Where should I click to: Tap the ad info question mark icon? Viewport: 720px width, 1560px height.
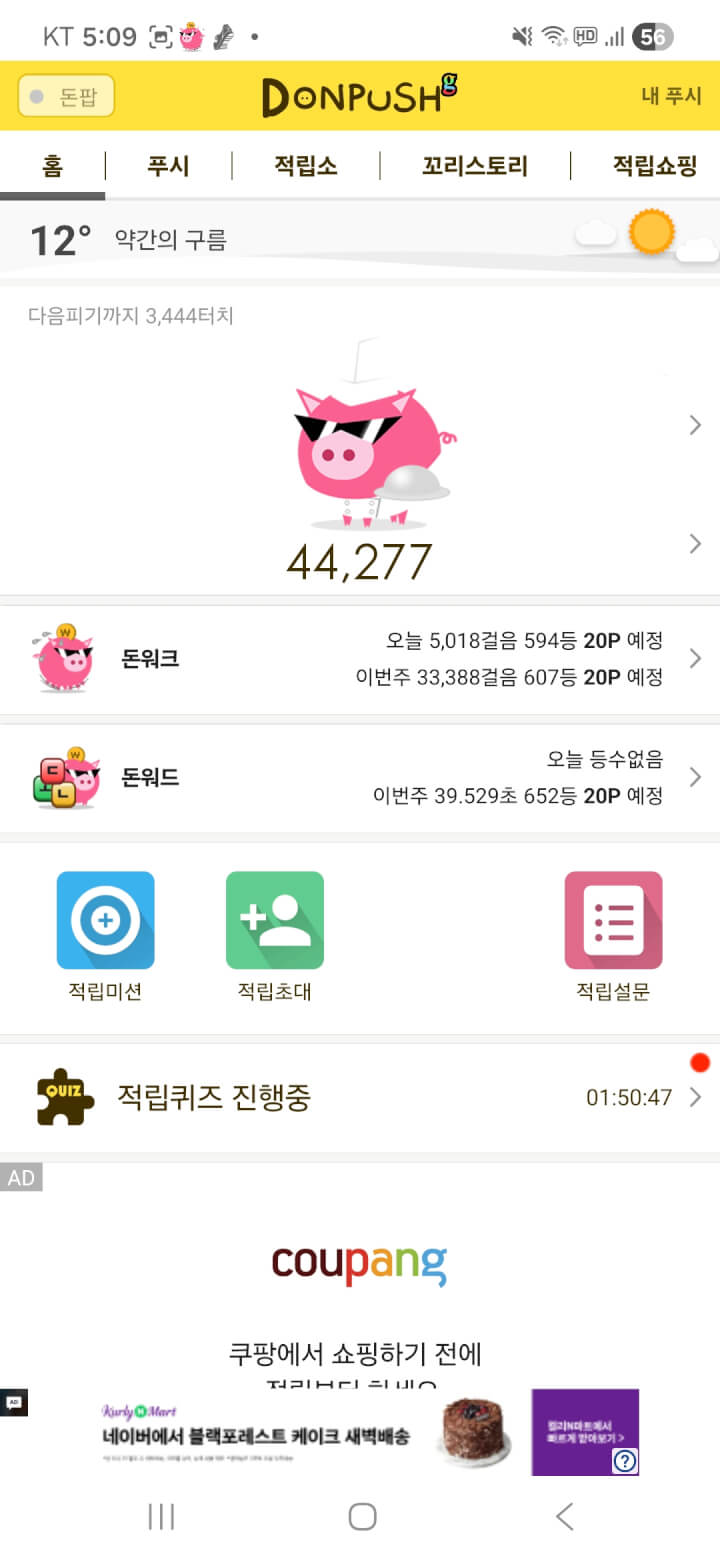pyautogui.click(x=625, y=1461)
